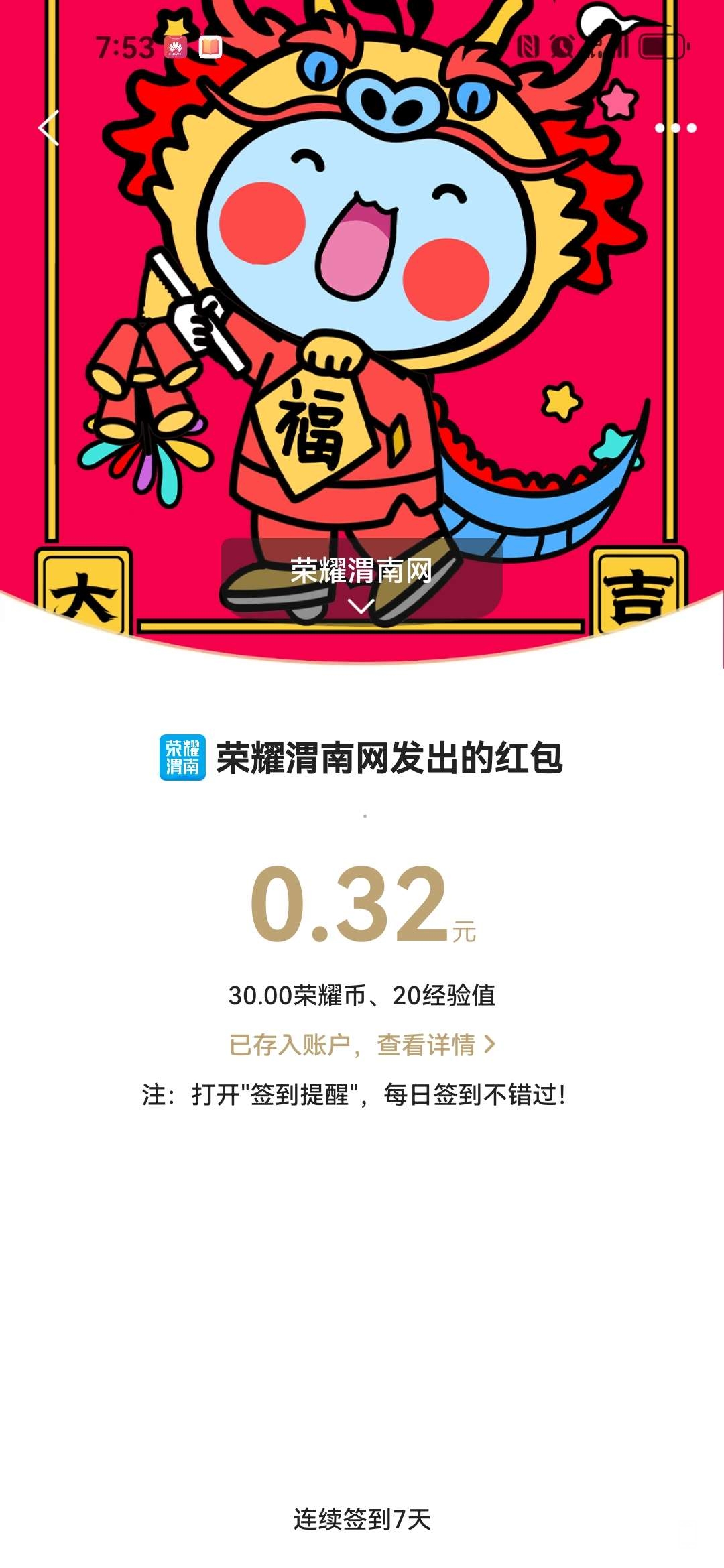
Task: Go back using the top-left arrow
Action: (49, 127)
